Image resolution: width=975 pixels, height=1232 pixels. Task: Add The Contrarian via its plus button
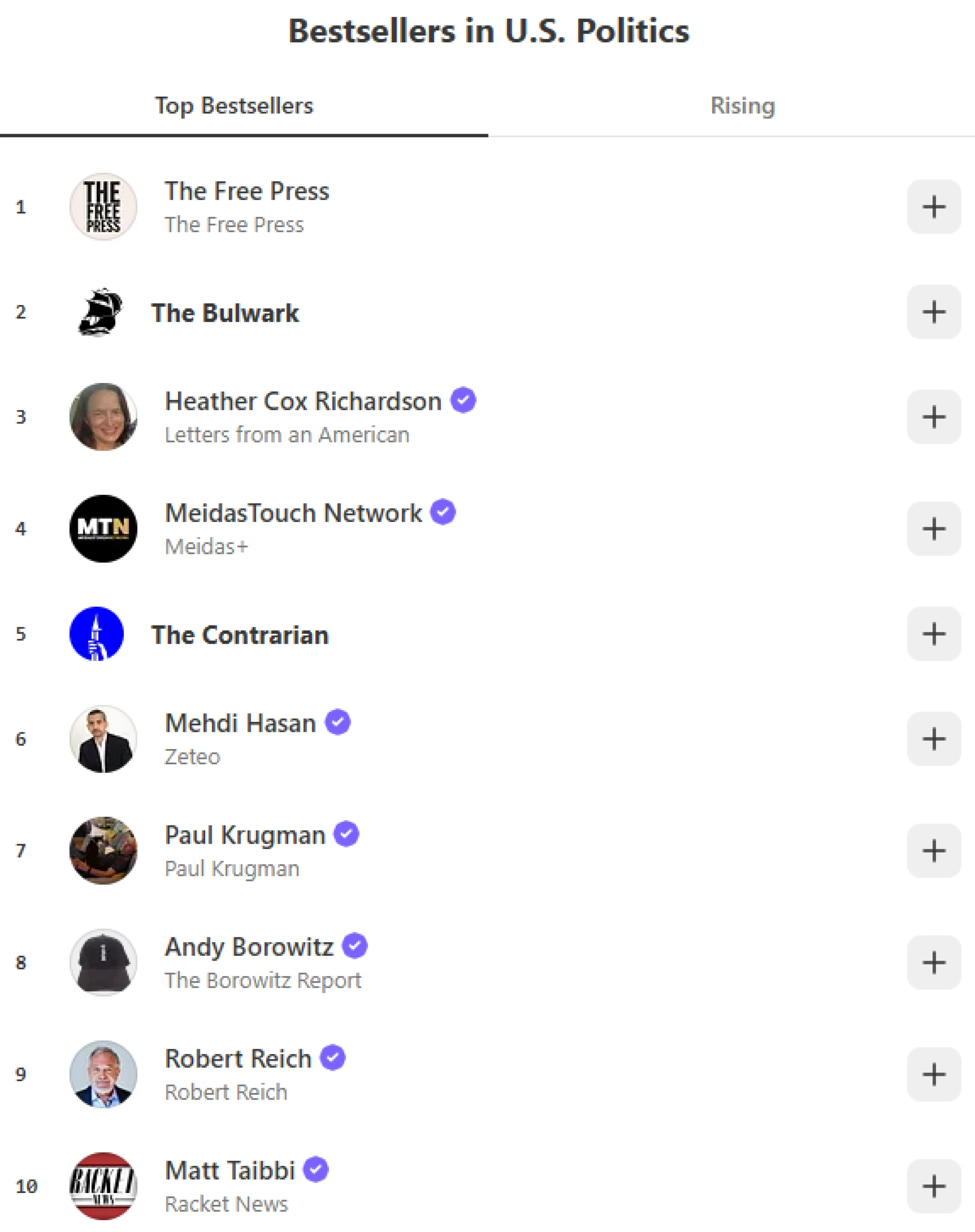[933, 633]
